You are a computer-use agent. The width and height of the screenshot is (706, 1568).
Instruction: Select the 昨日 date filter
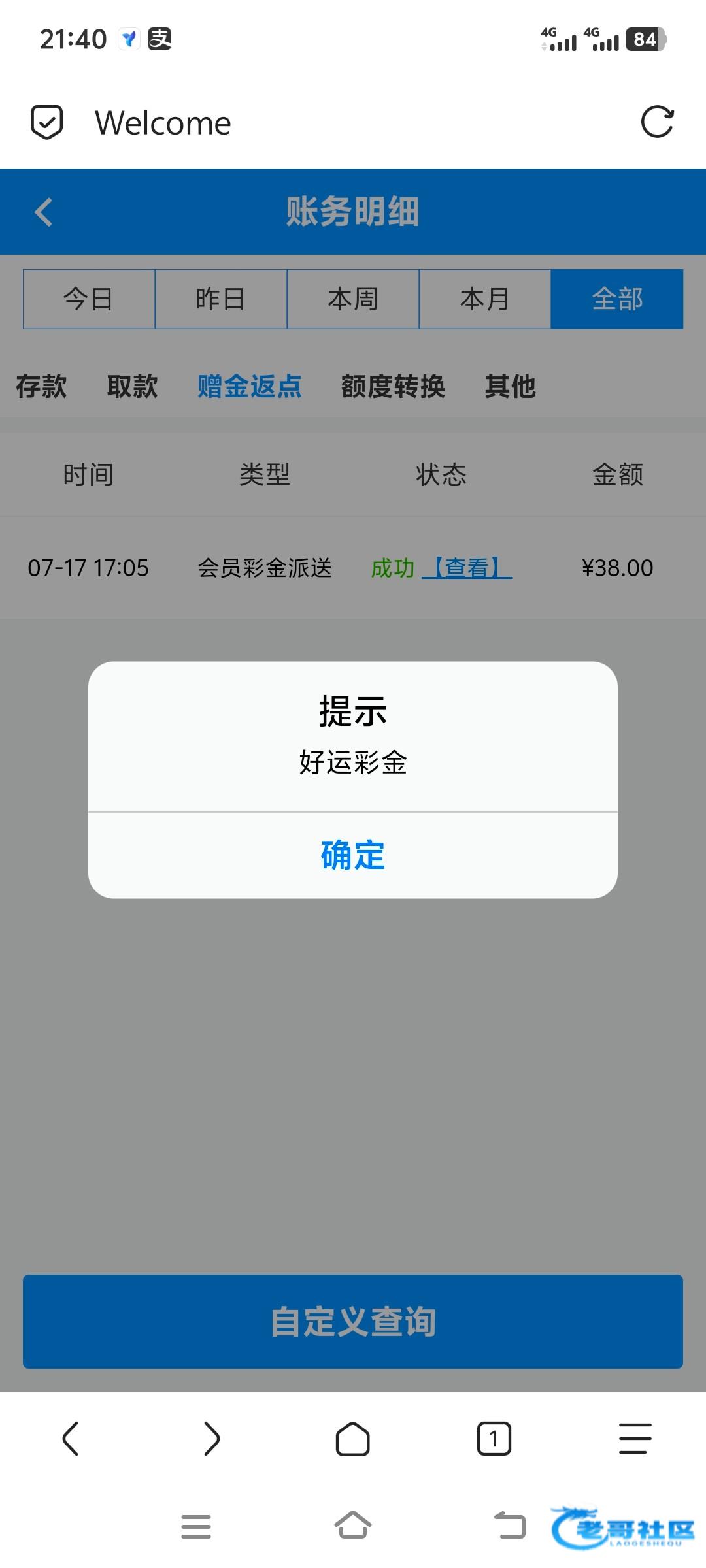point(221,299)
